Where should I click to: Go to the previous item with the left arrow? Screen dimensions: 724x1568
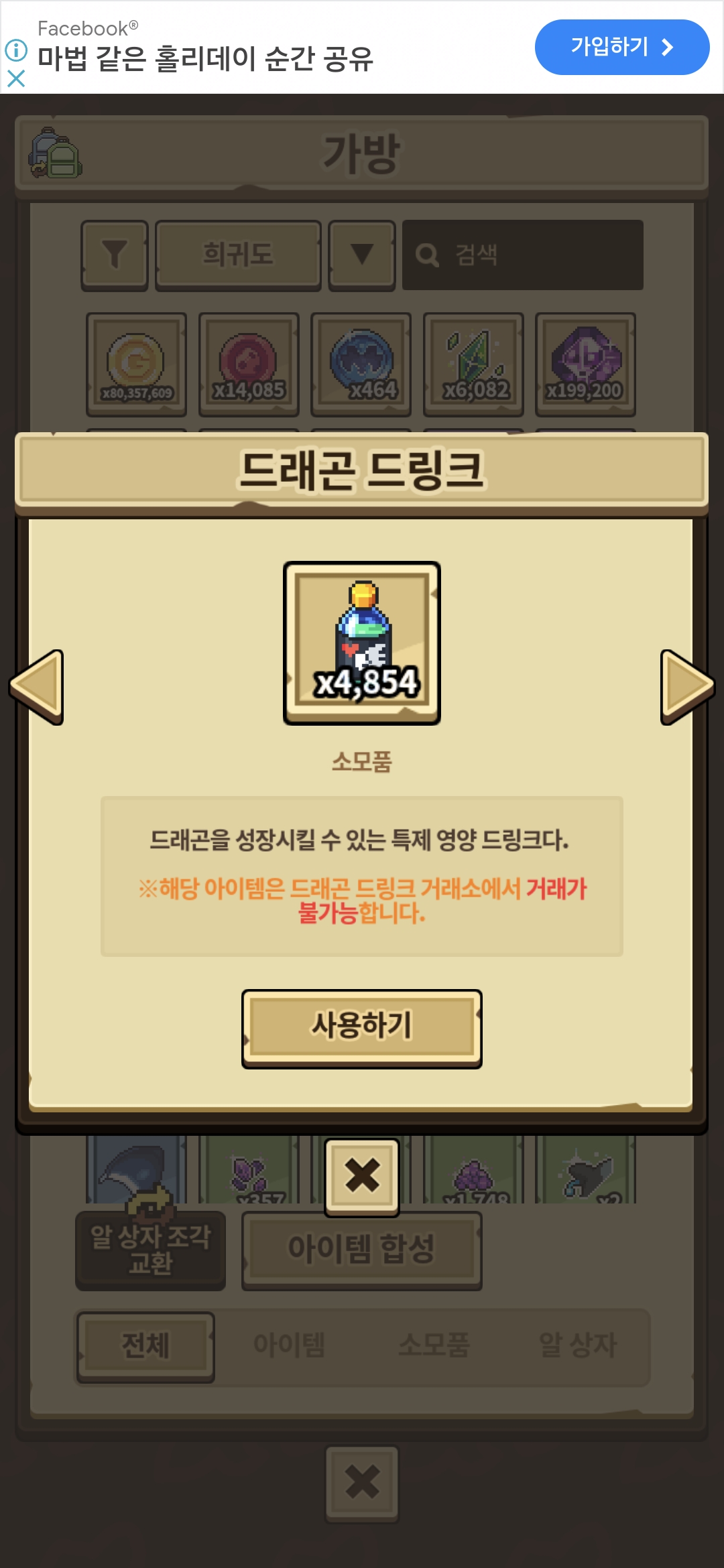[x=38, y=687]
